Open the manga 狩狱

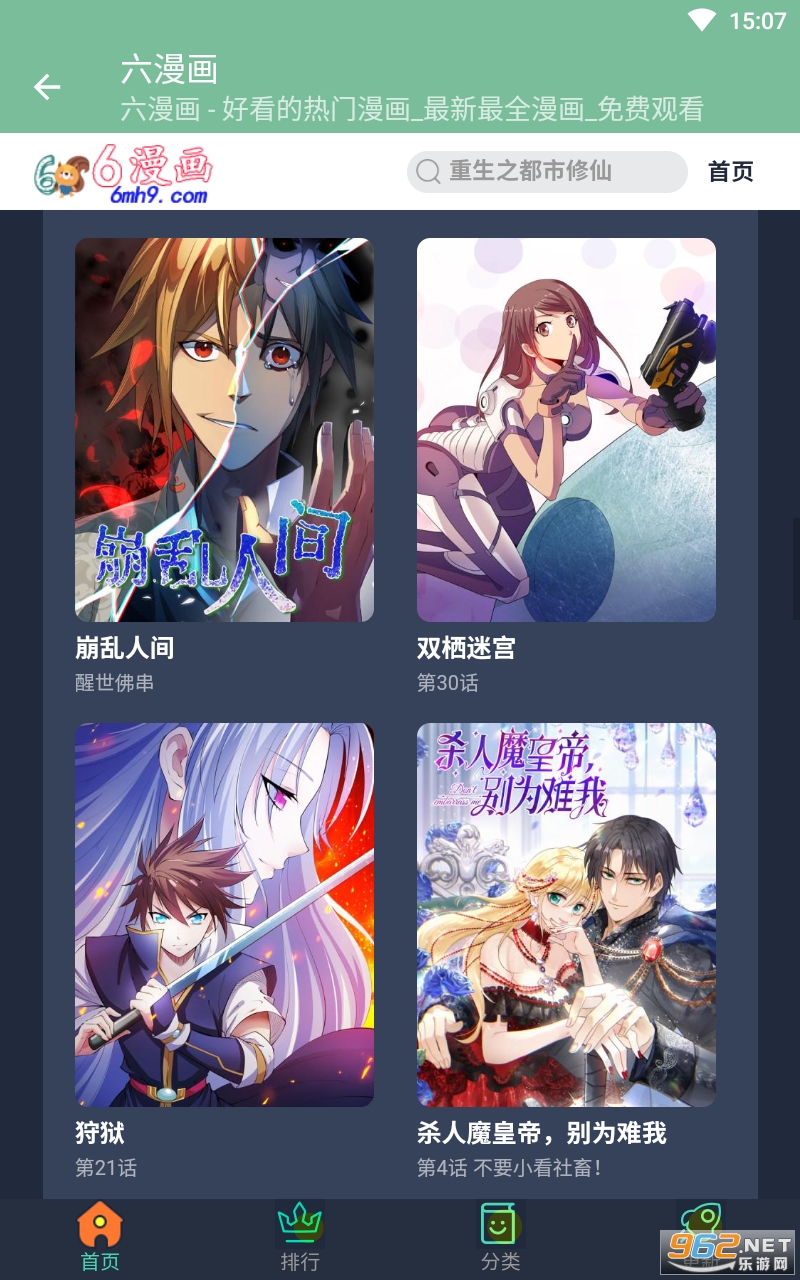[224, 914]
